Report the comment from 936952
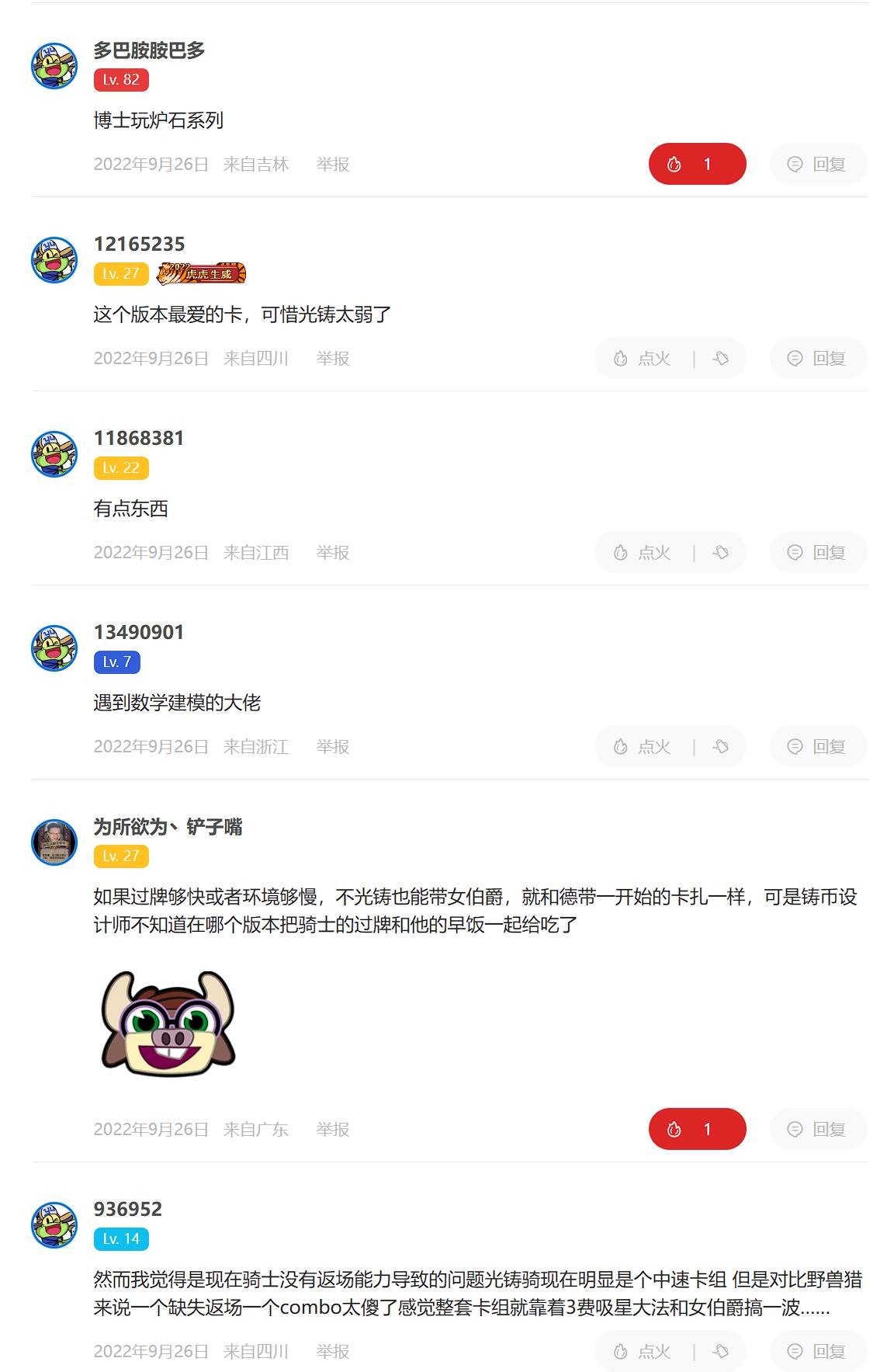This screenshot has height=1372, width=894. [332, 1352]
